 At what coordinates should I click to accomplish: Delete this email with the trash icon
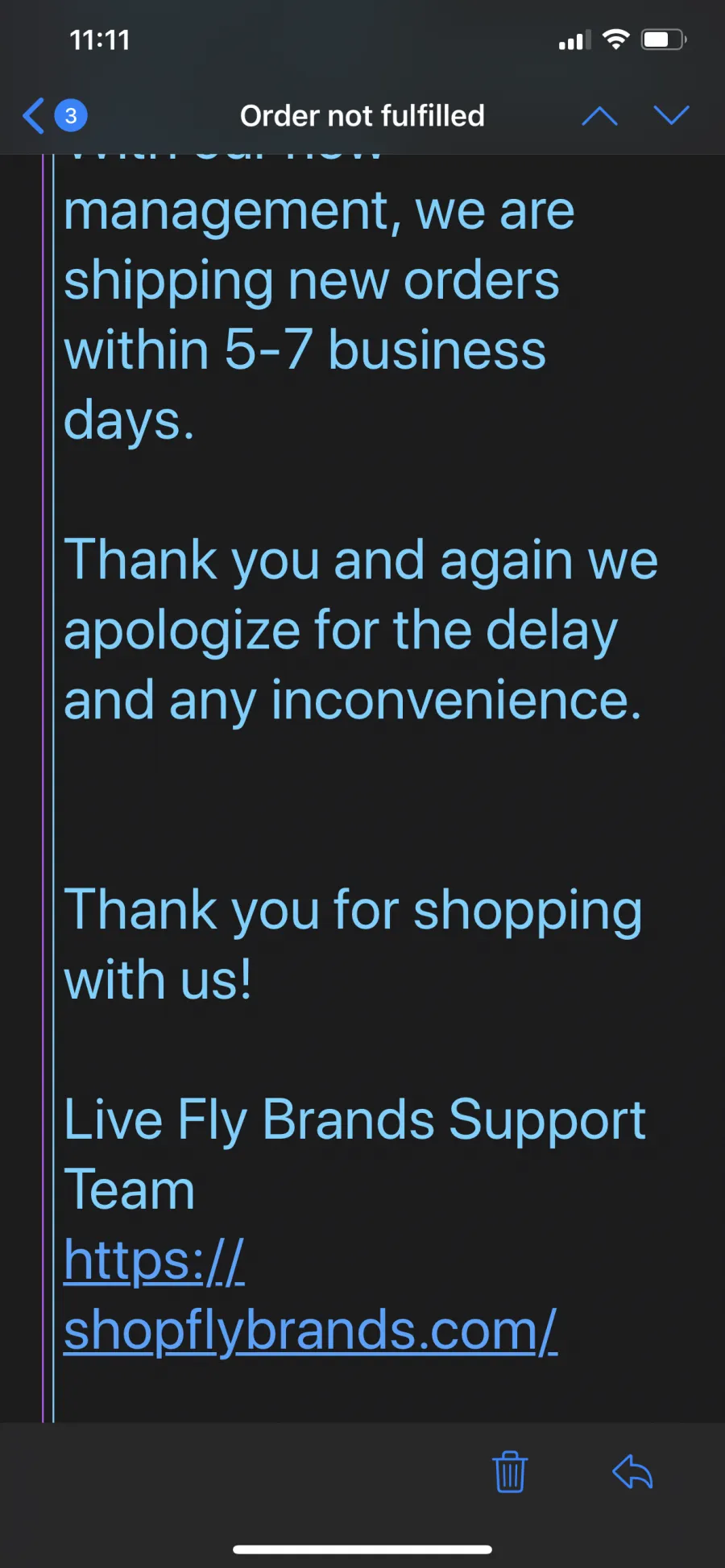coord(510,1472)
